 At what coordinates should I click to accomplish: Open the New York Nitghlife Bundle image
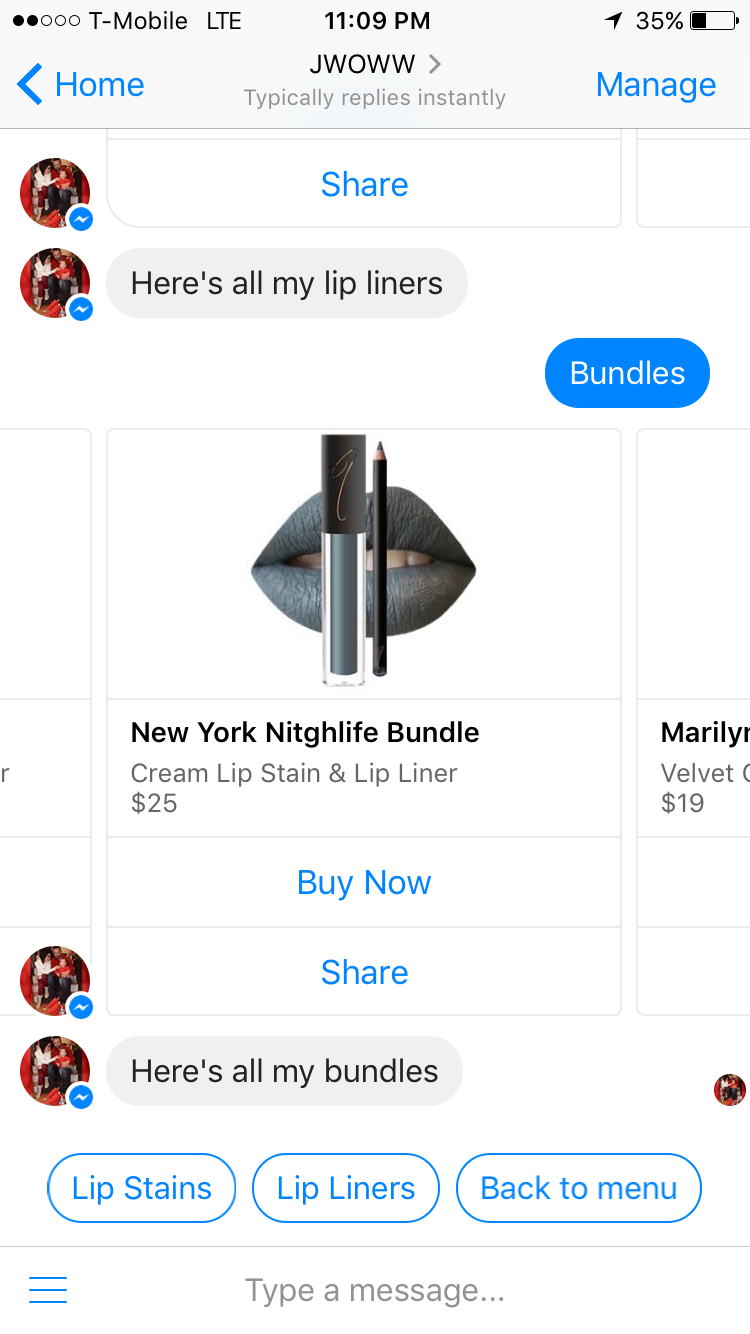364,563
